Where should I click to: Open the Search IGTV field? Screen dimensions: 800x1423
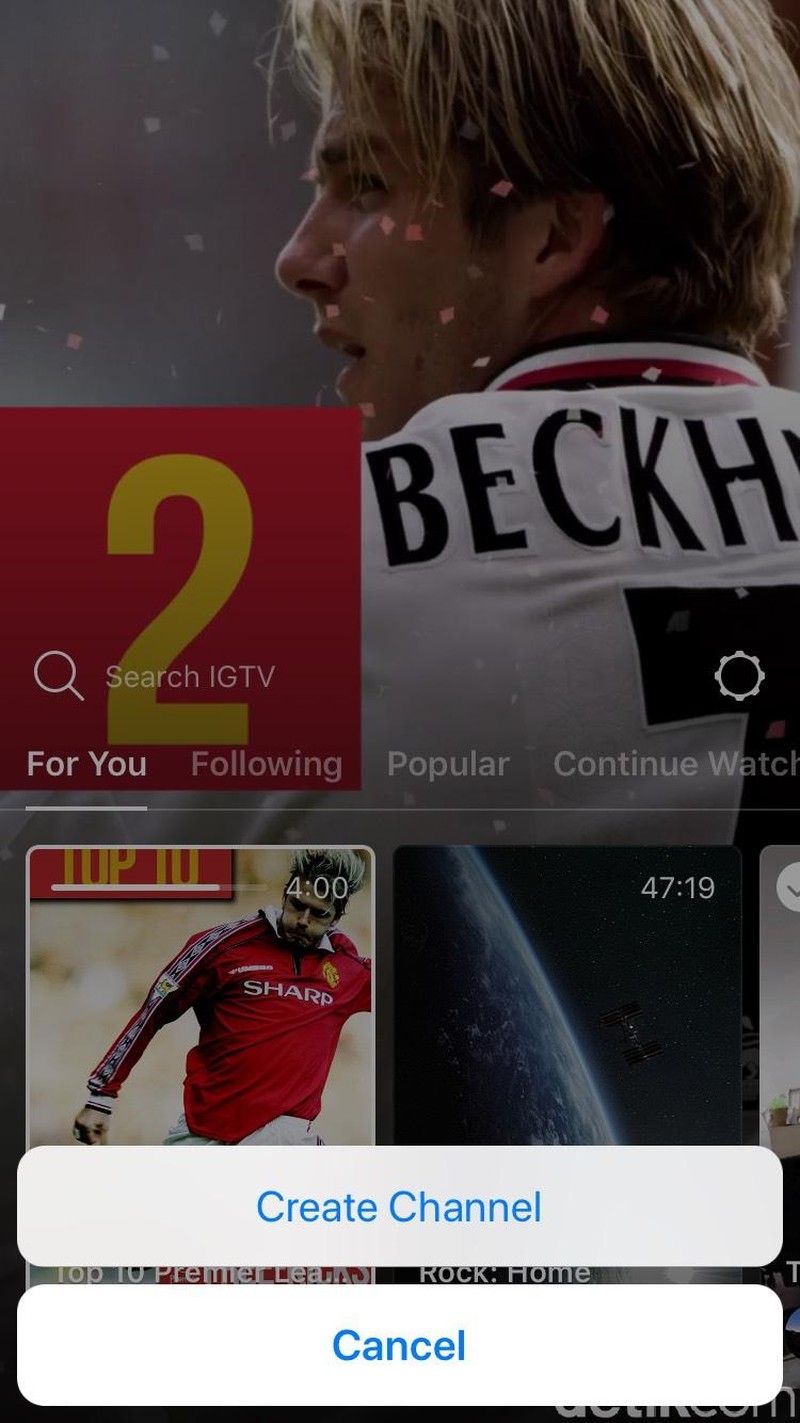(190, 677)
